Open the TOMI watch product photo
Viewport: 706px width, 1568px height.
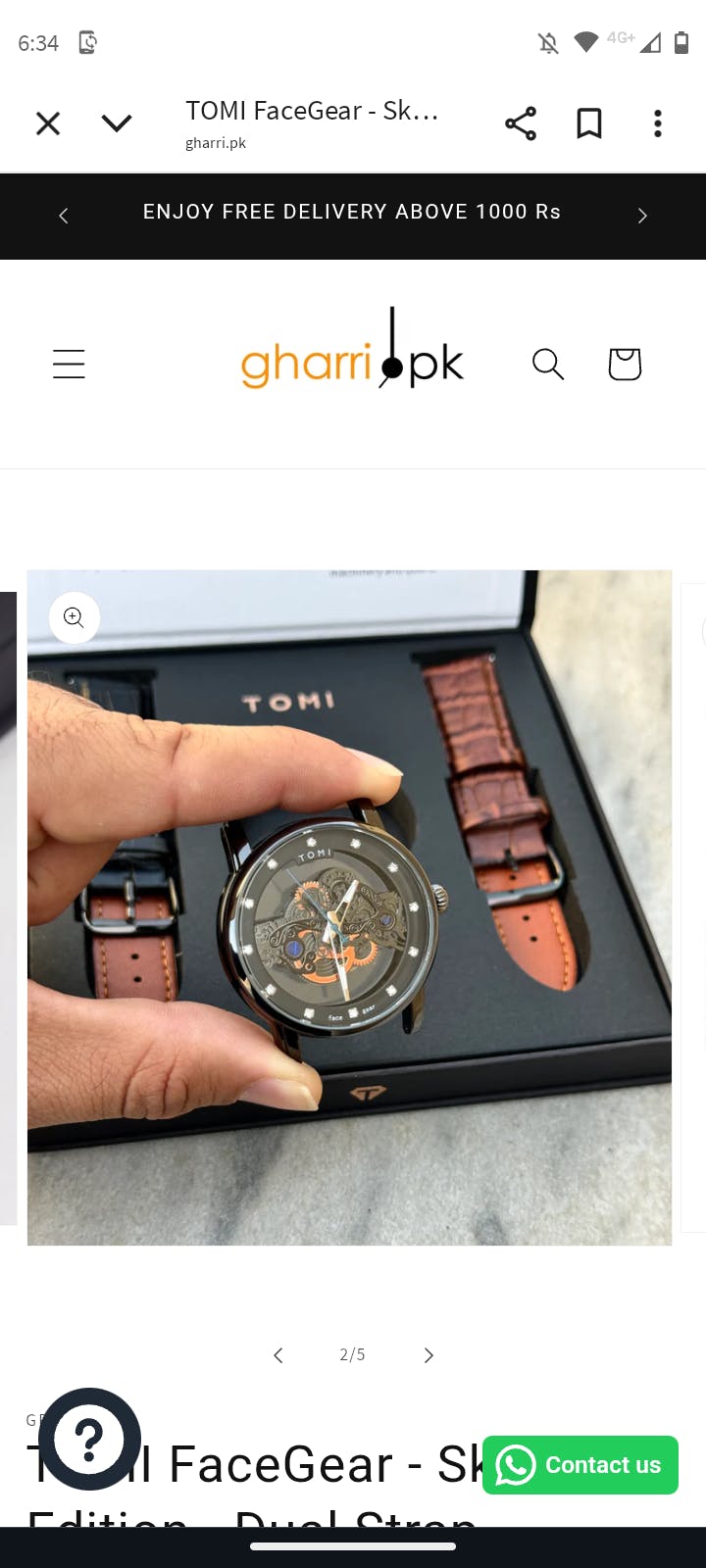(349, 907)
